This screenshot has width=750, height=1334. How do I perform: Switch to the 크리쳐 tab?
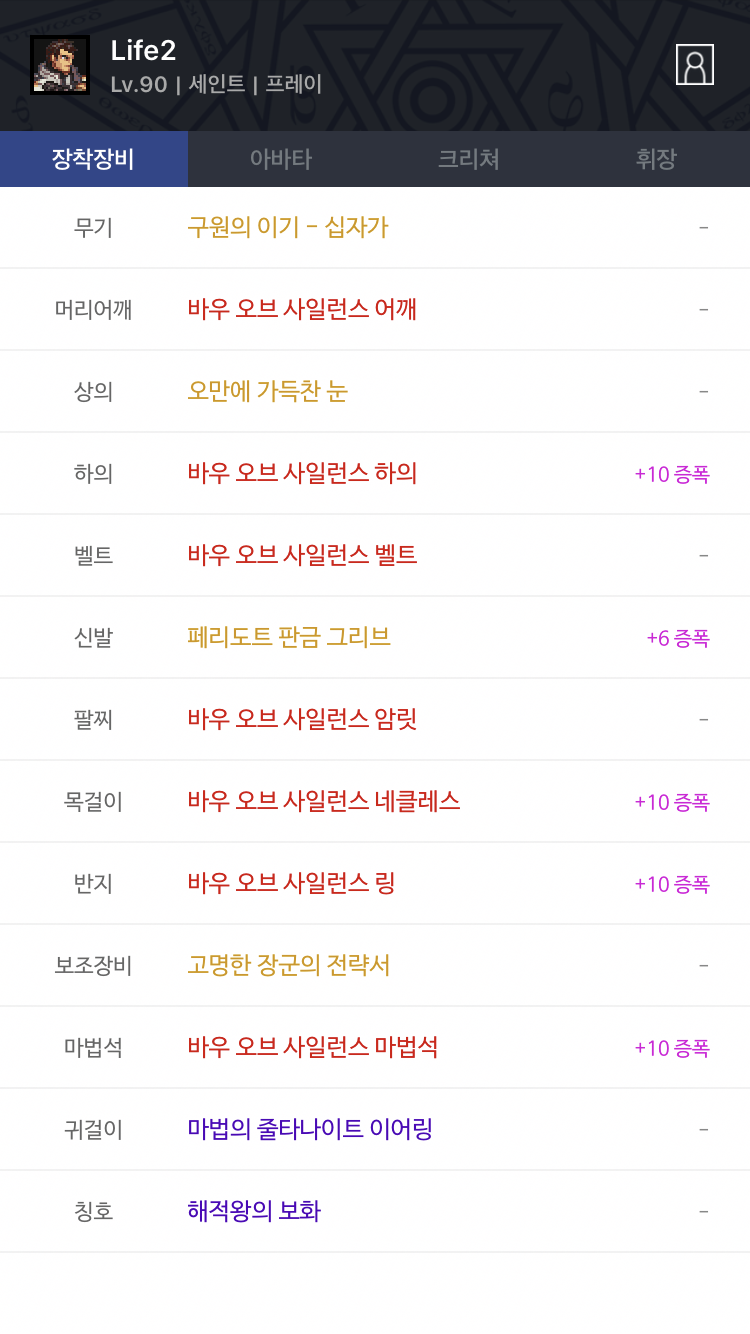coord(469,159)
